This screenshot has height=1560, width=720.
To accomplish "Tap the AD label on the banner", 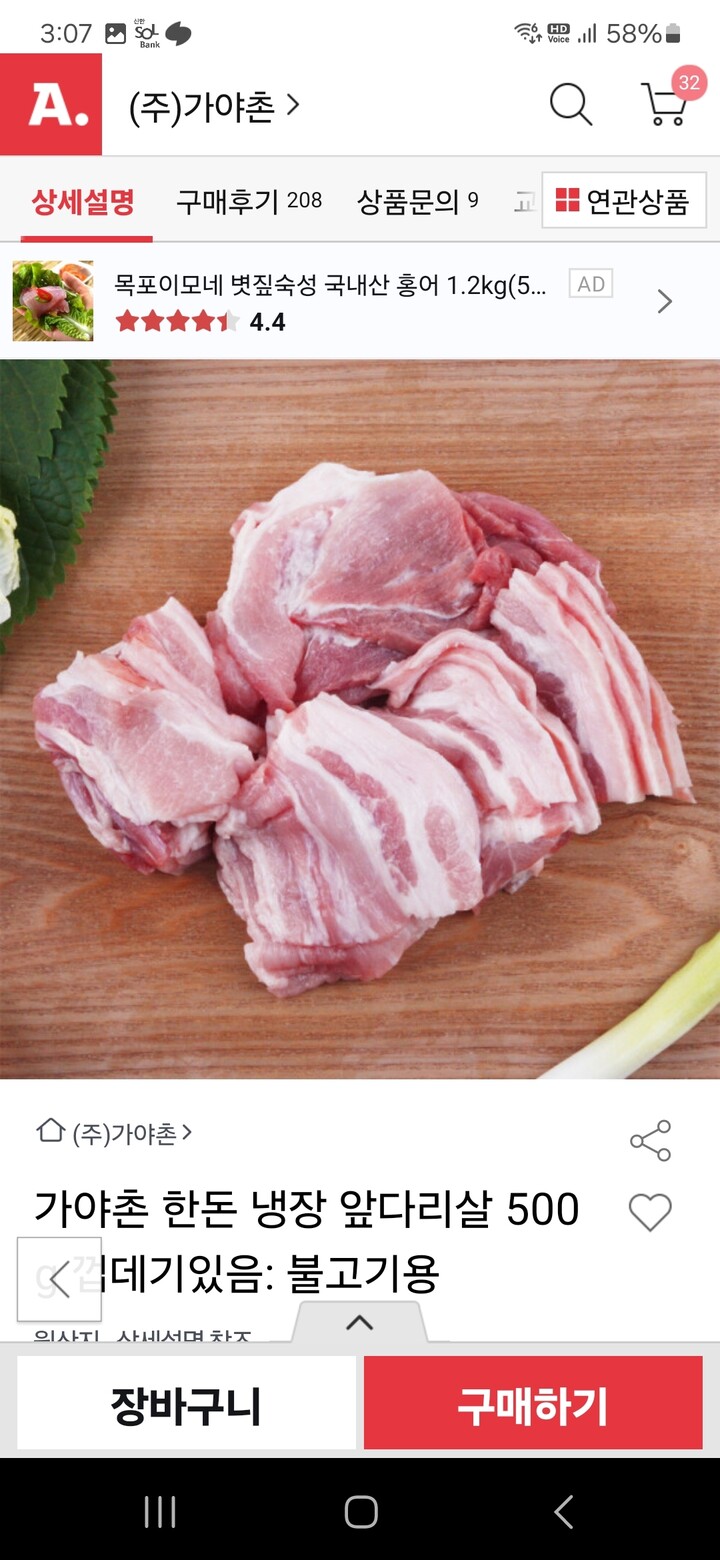I will 590,284.
